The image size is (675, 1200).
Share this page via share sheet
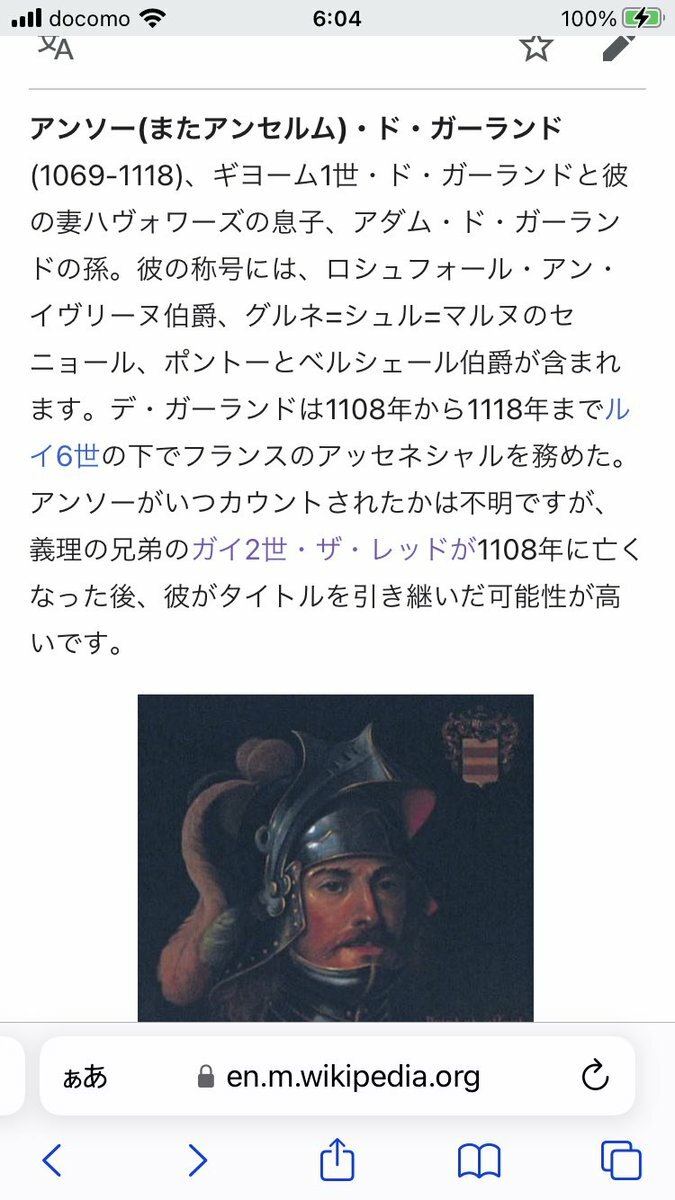pos(337,1160)
